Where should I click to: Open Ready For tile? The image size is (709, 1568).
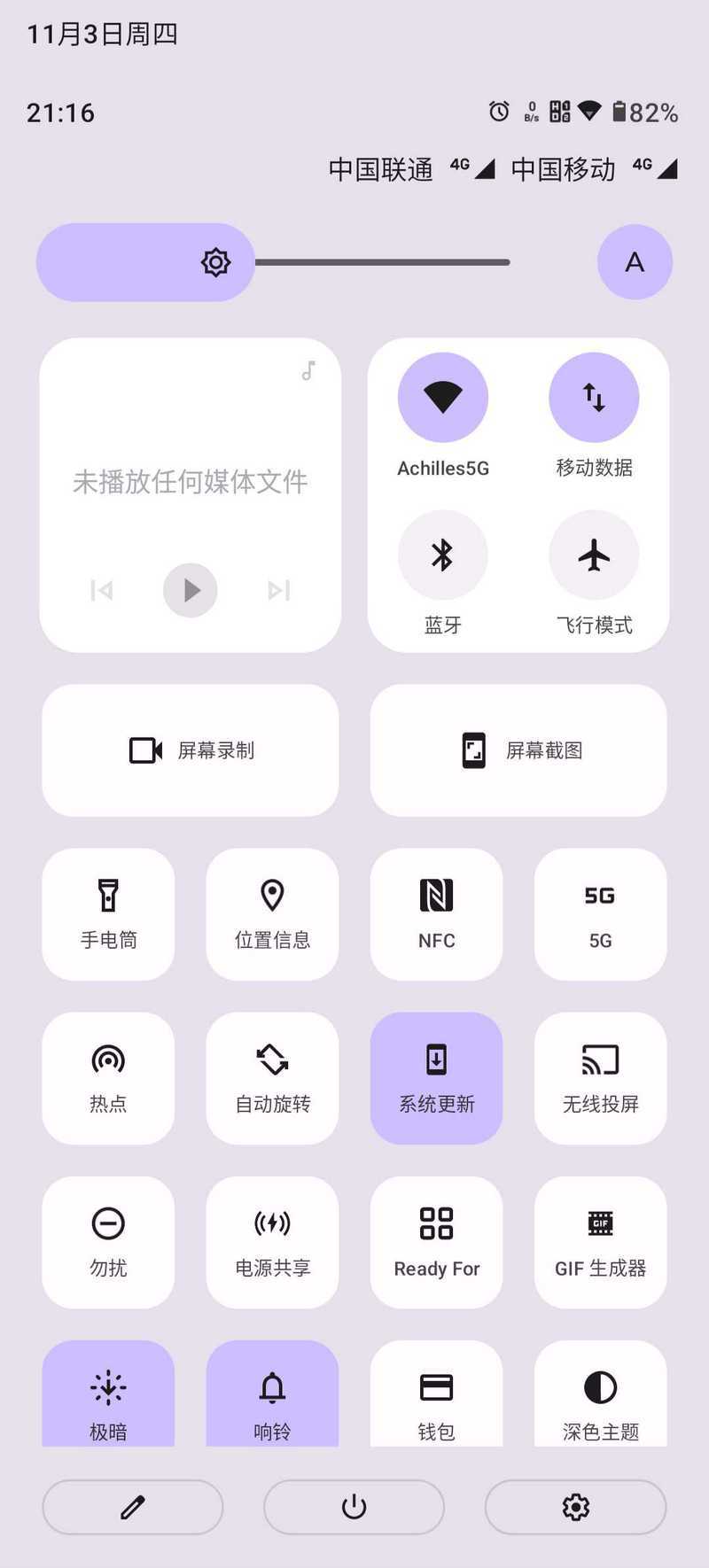pos(436,1242)
